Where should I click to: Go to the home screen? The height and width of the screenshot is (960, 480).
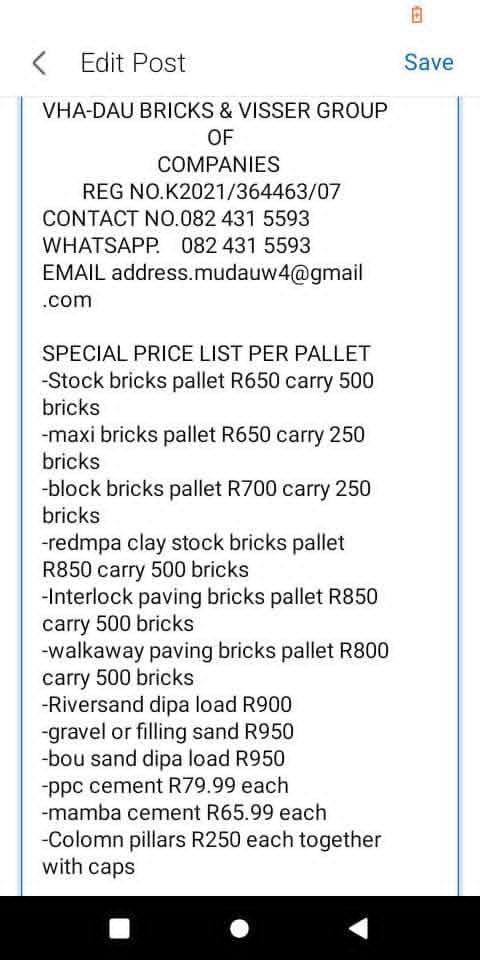pyautogui.click(x=240, y=928)
